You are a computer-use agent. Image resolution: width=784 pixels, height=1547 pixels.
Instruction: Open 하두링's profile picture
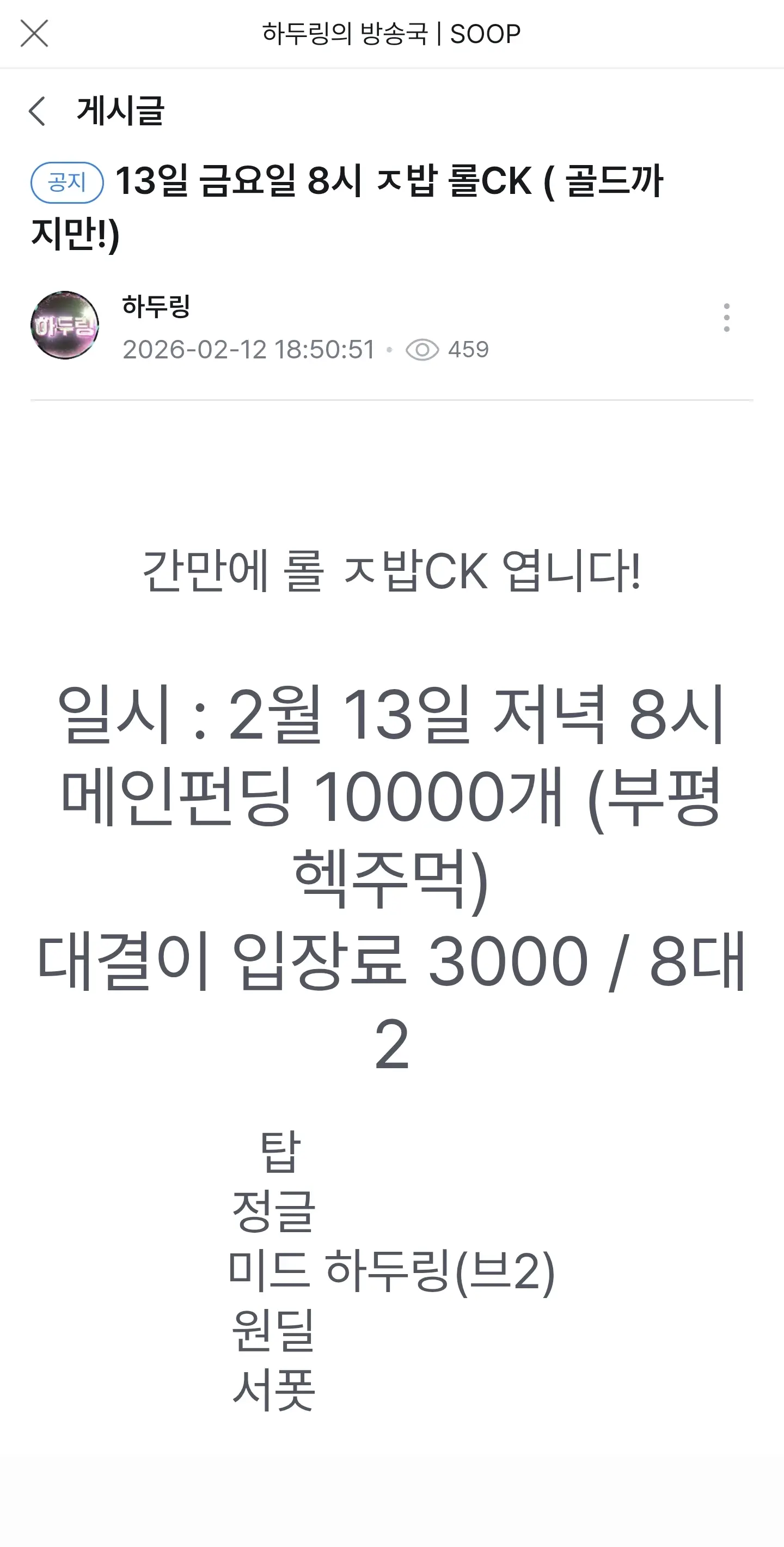pos(65,325)
